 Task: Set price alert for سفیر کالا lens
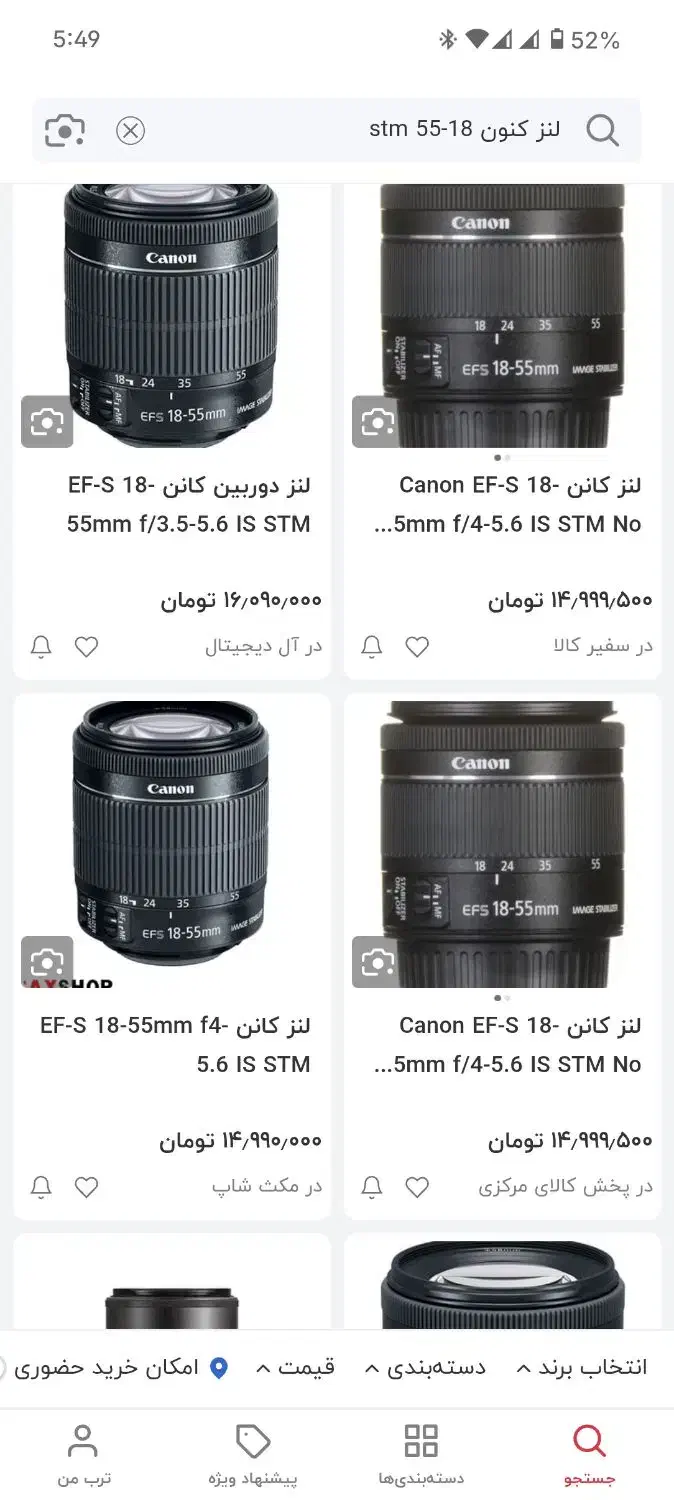pyautogui.click(x=372, y=647)
